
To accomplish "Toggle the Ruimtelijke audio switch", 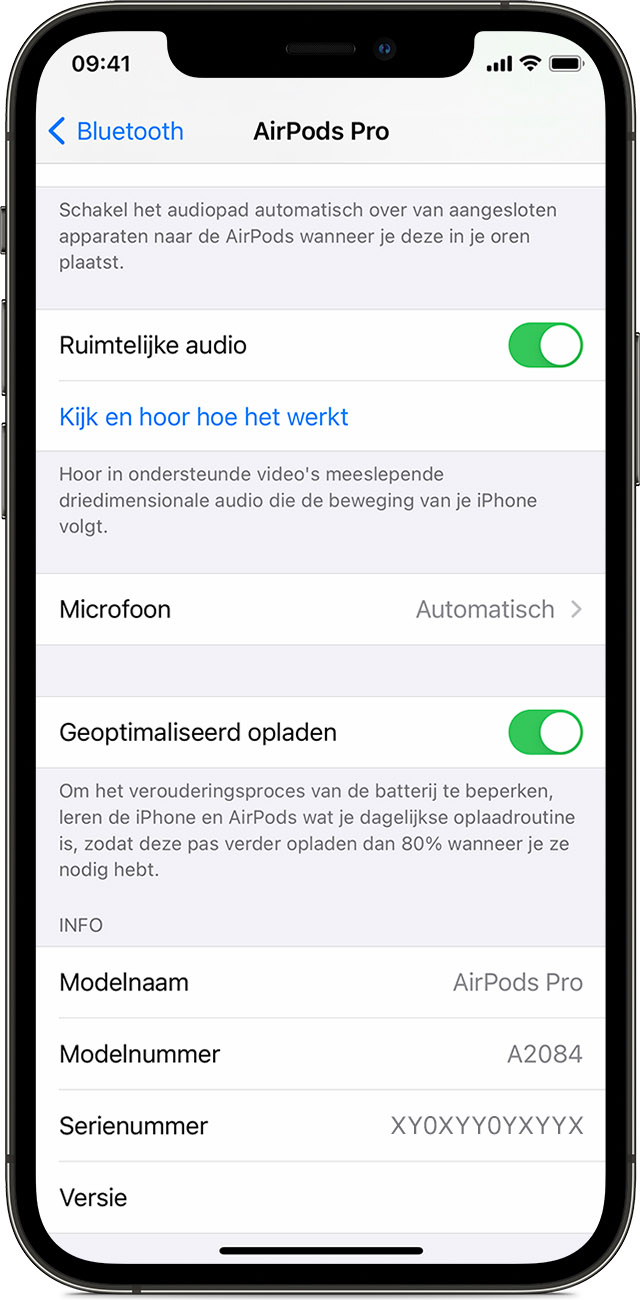I will [545, 345].
